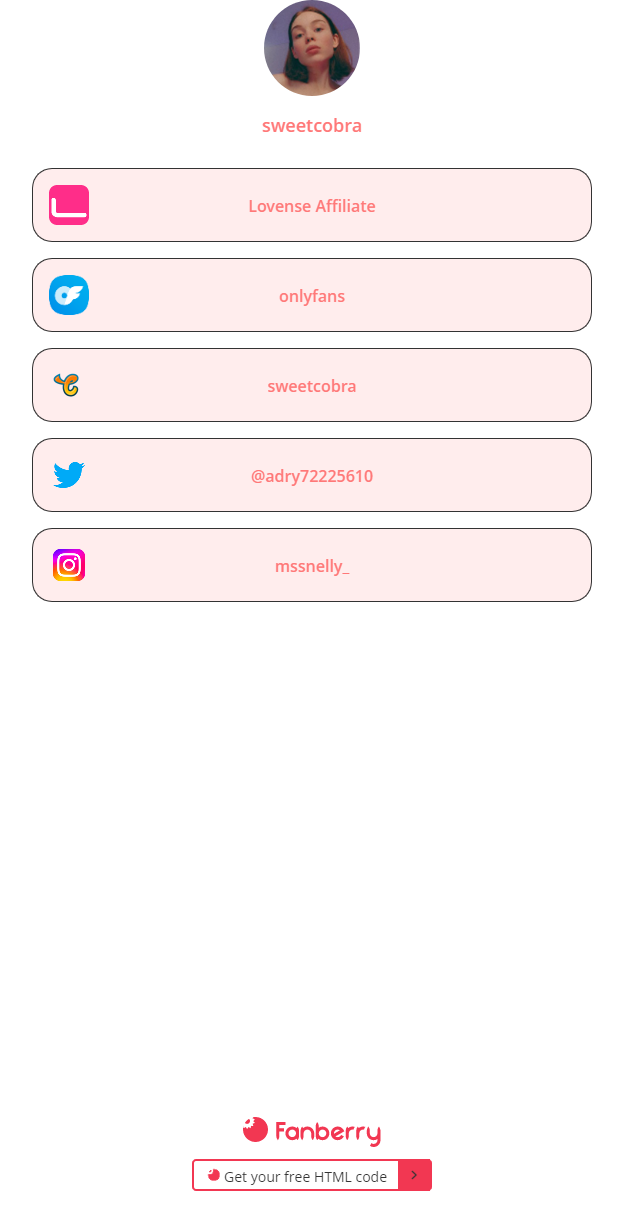Tap Get your free HTML code
The height and width of the screenshot is (1223, 624).
pos(312,1175)
